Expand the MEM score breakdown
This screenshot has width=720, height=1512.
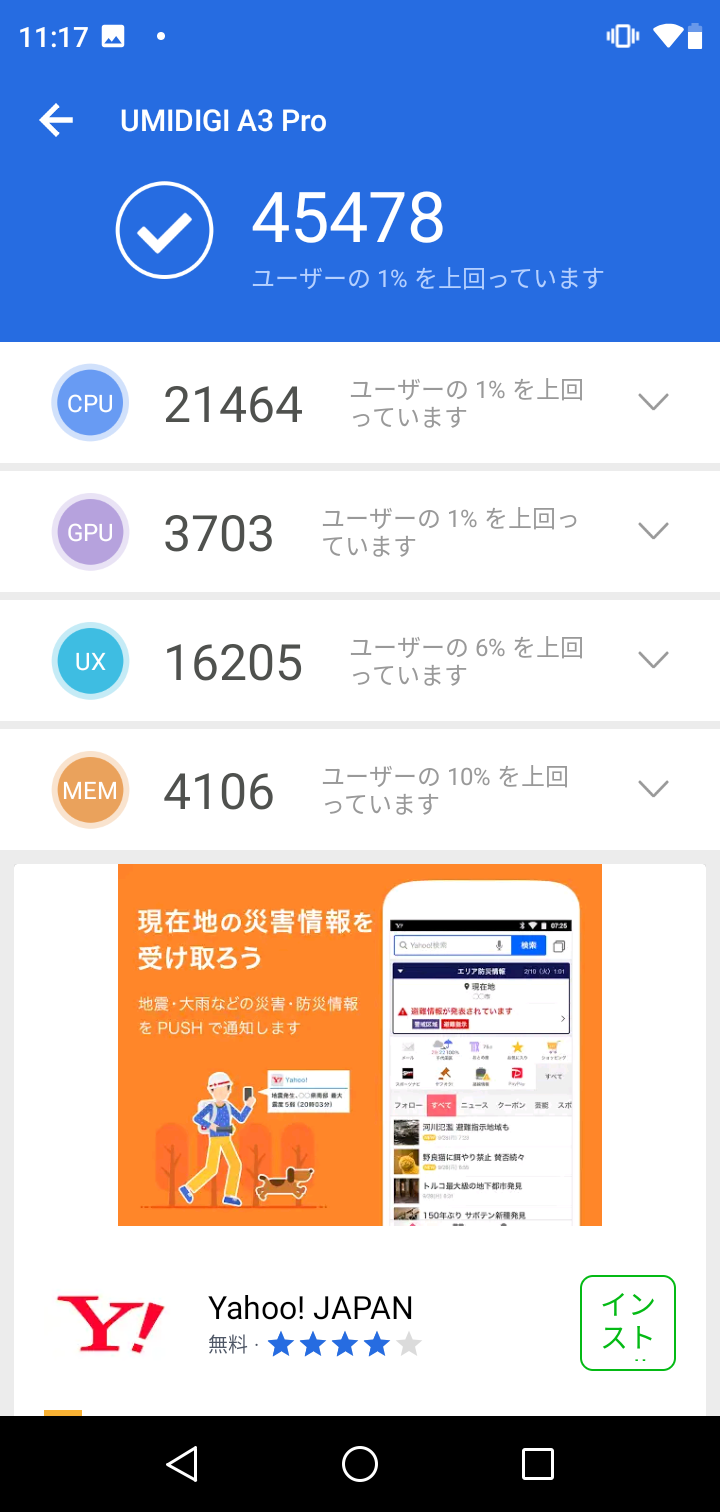tap(653, 789)
